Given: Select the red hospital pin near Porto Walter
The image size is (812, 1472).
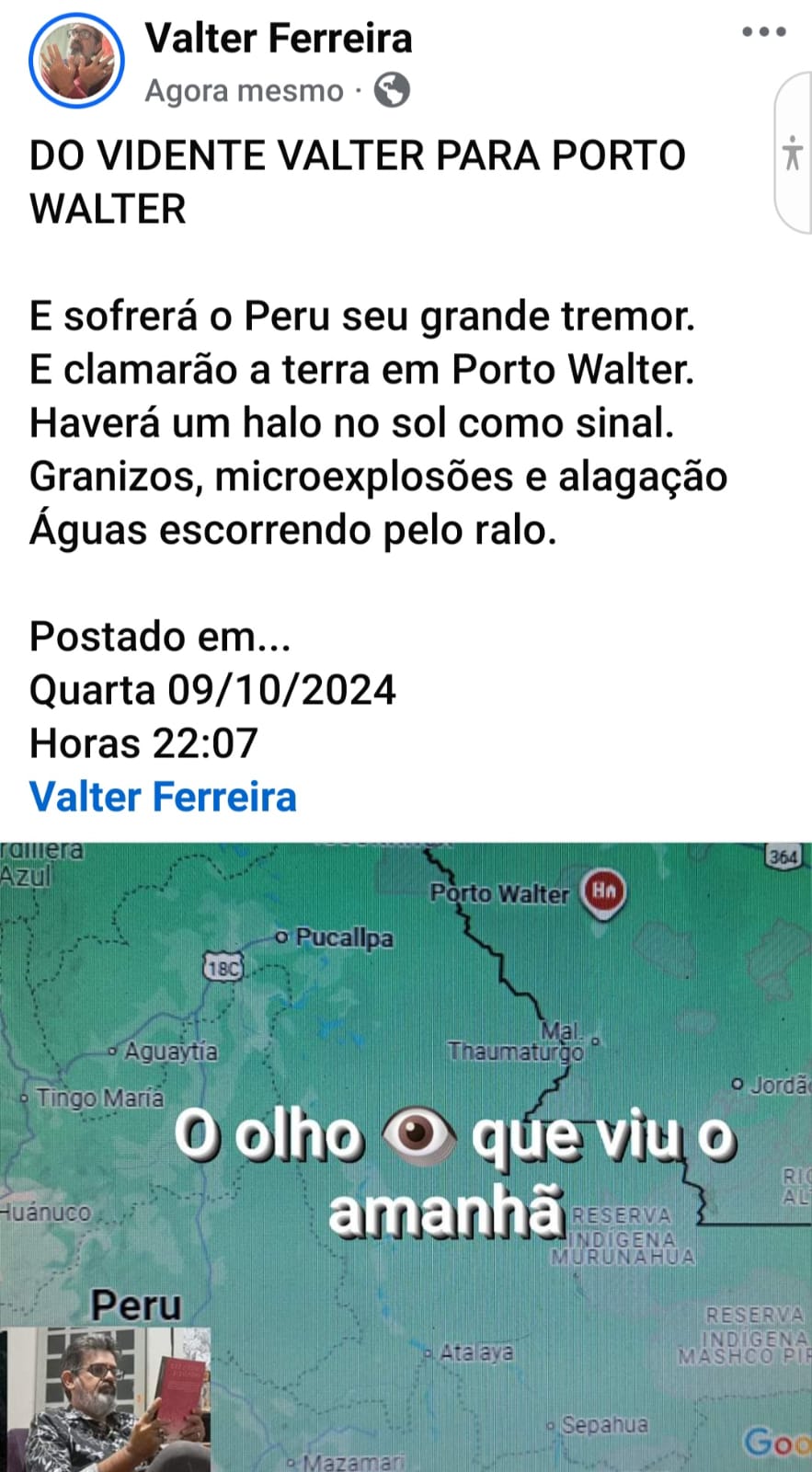Looking at the screenshot, I should 603,892.
